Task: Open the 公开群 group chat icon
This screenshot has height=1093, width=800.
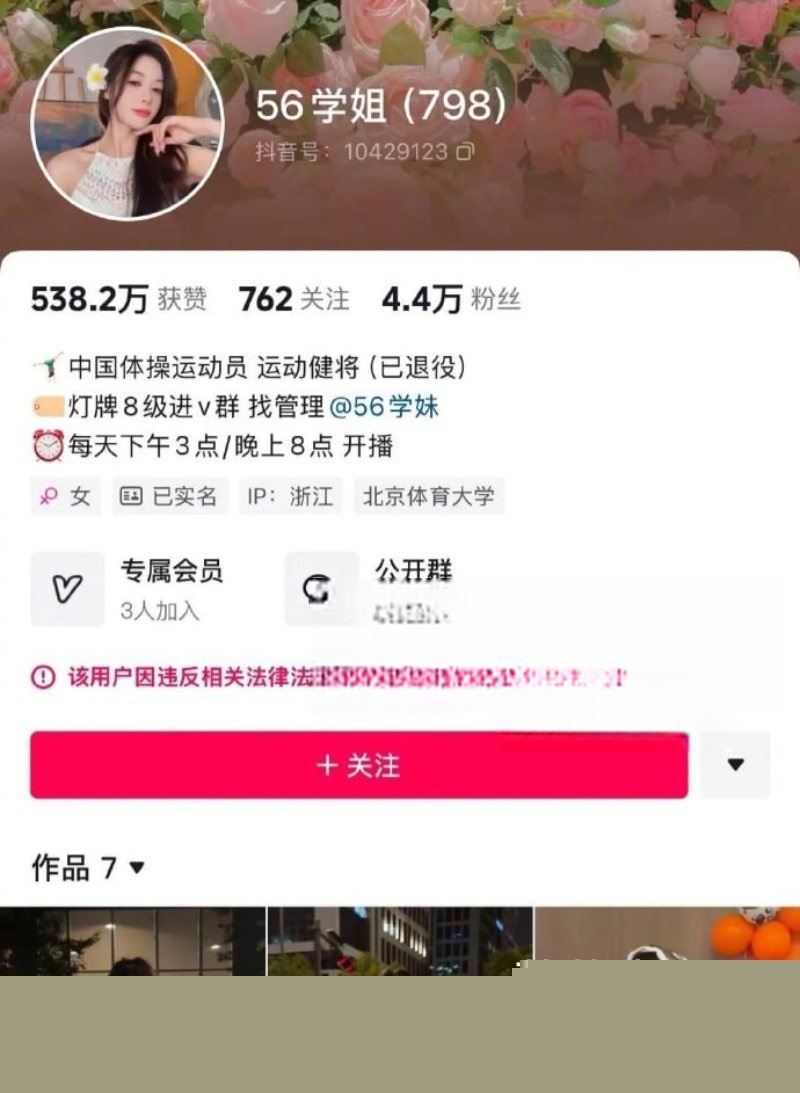Action: pyautogui.click(x=320, y=587)
